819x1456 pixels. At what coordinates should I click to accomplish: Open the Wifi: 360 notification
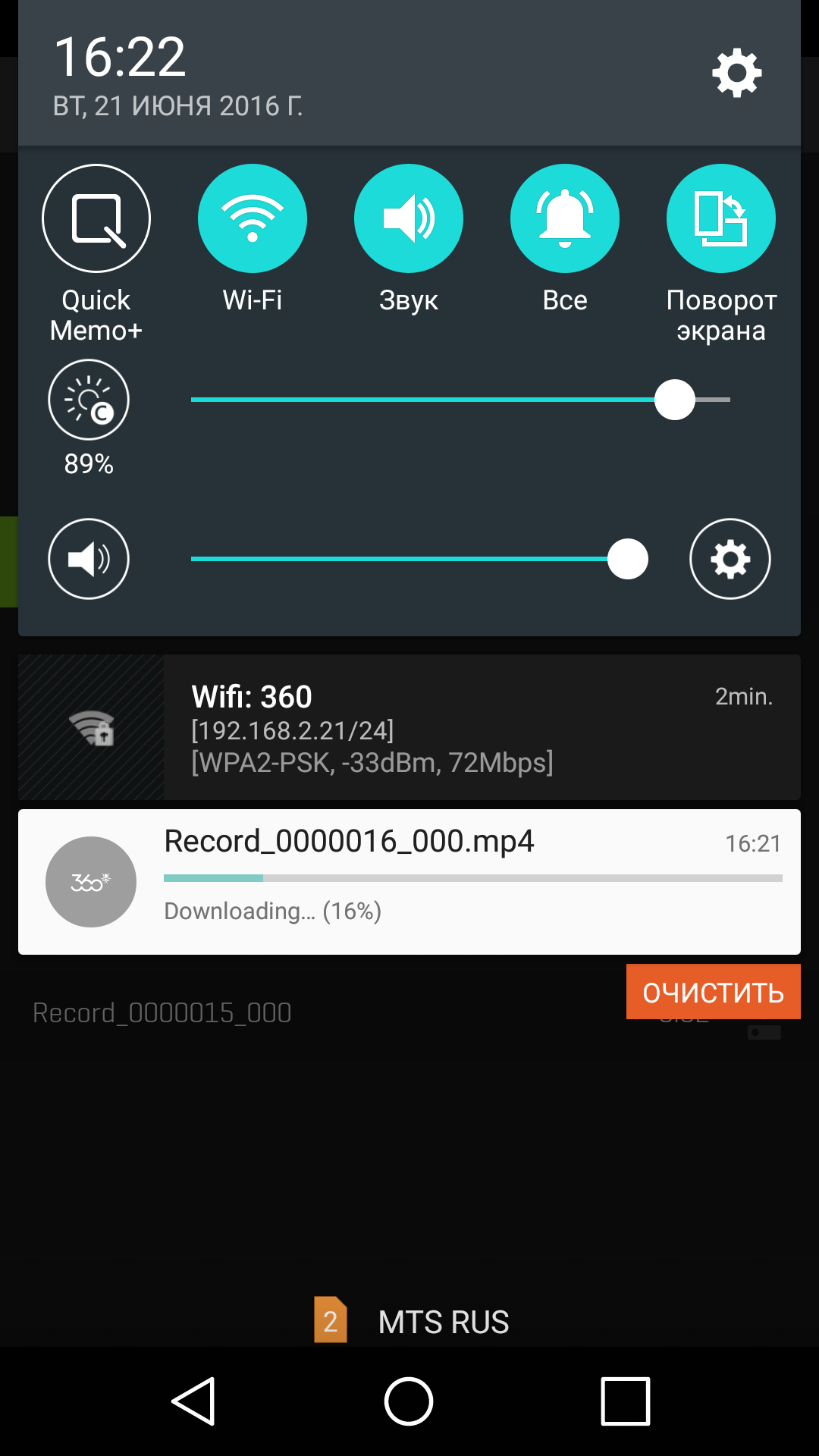point(409,728)
